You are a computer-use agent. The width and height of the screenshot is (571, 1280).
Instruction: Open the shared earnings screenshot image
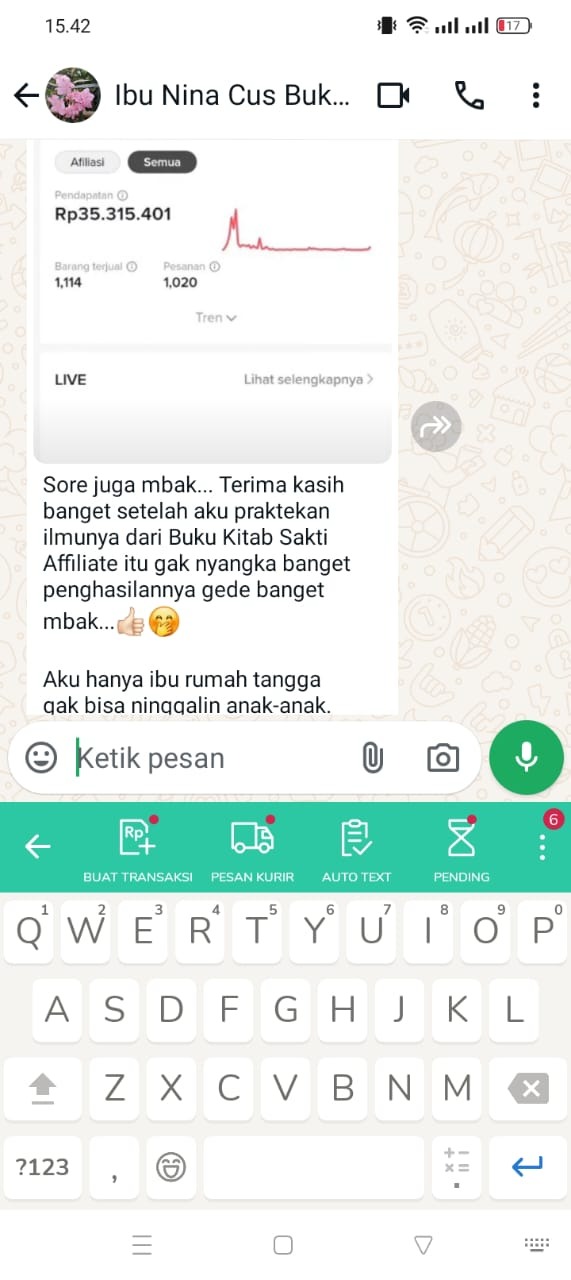(x=212, y=301)
